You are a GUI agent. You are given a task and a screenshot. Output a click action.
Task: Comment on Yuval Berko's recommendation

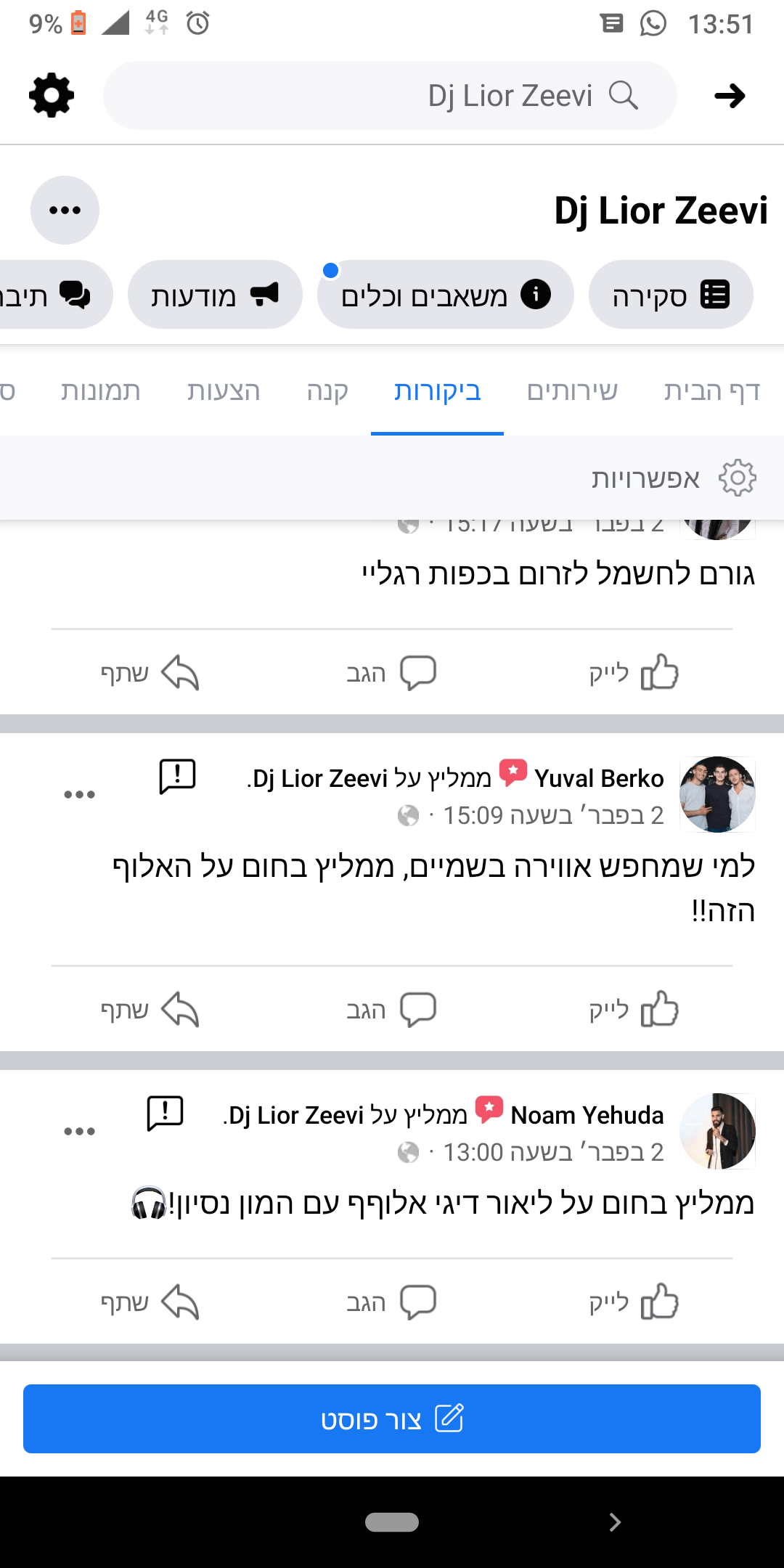tap(391, 1009)
